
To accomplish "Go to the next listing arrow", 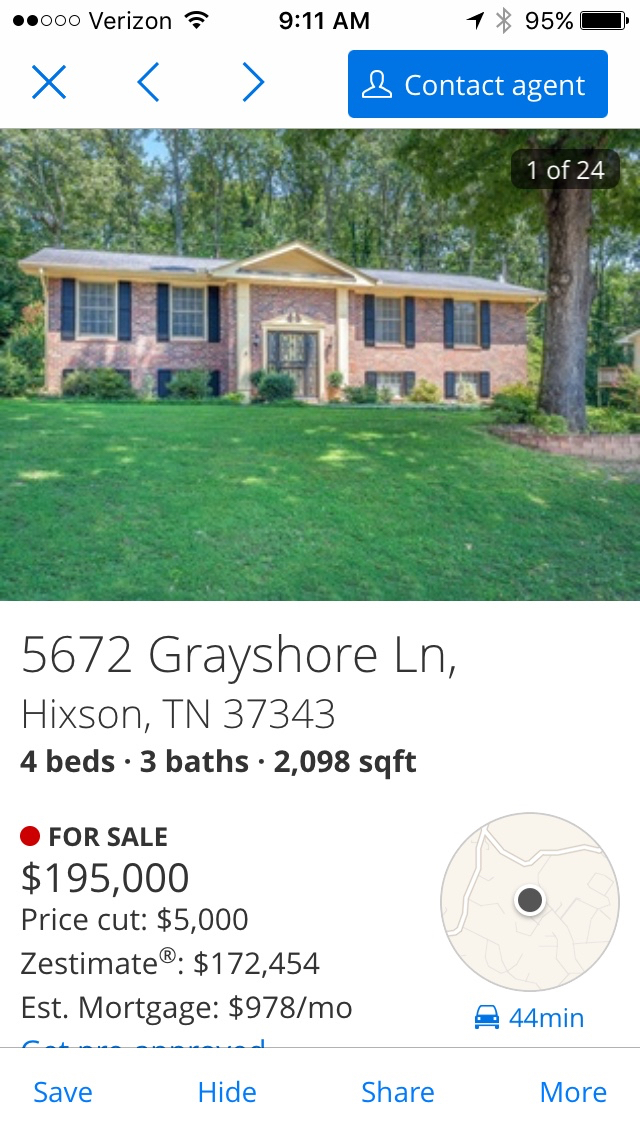I will point(253,83).
